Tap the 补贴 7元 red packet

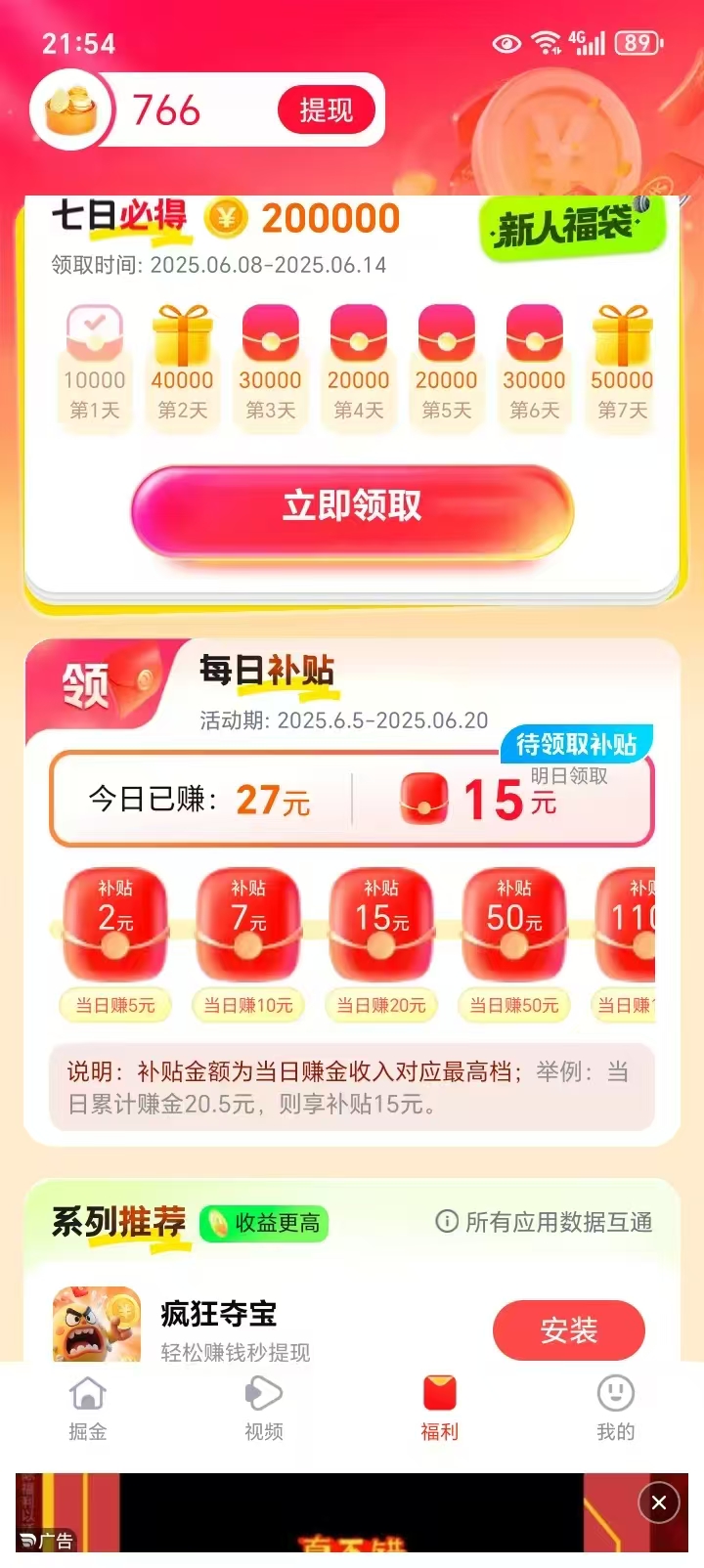click(248, 924)
